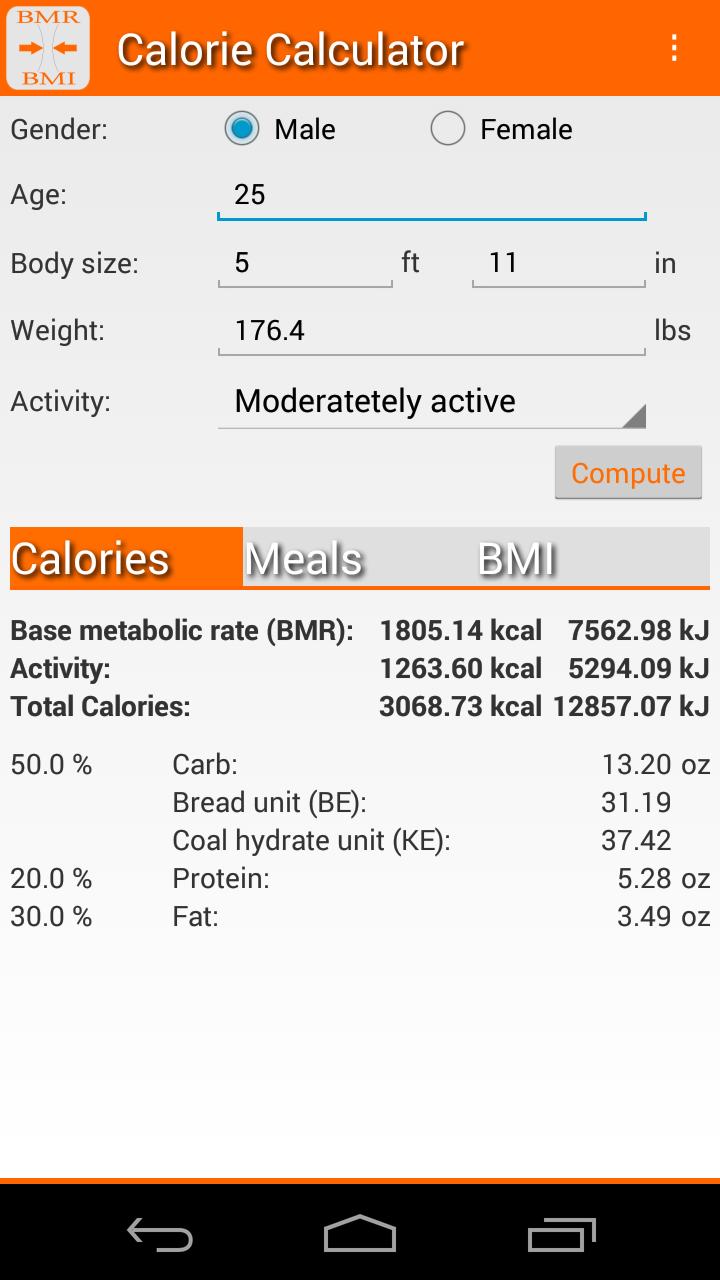Select the Male gender radio button

242,128
